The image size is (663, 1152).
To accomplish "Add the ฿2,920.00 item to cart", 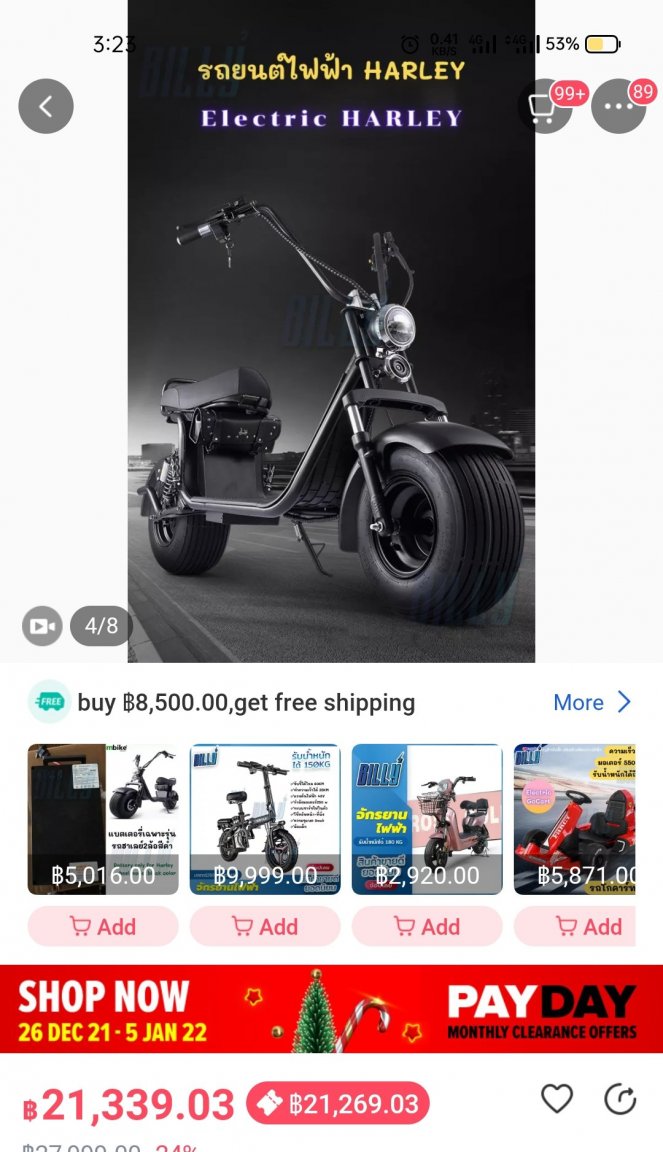I will (427, 927).
